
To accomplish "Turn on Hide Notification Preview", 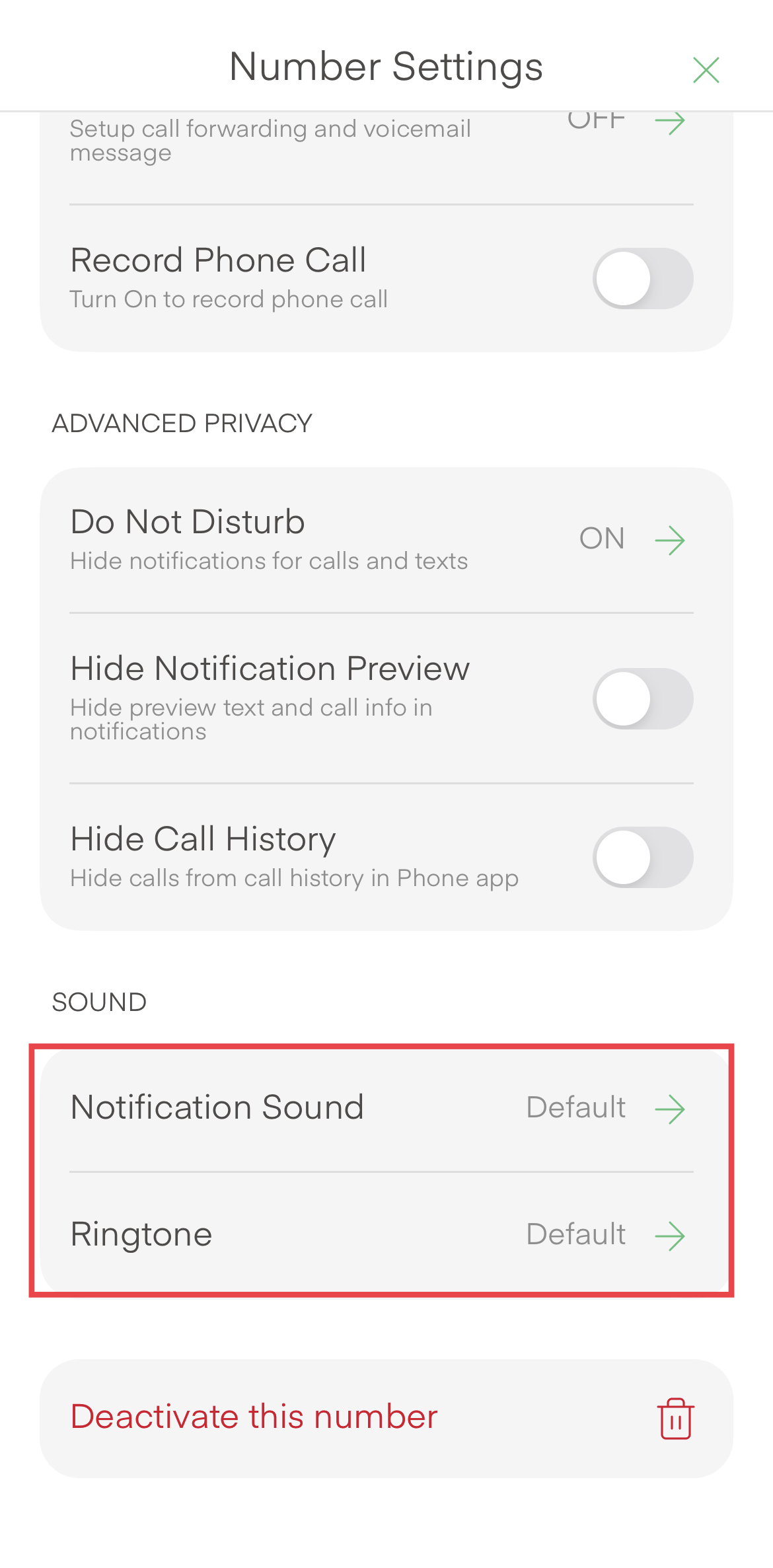I will [x=642, y=698].
